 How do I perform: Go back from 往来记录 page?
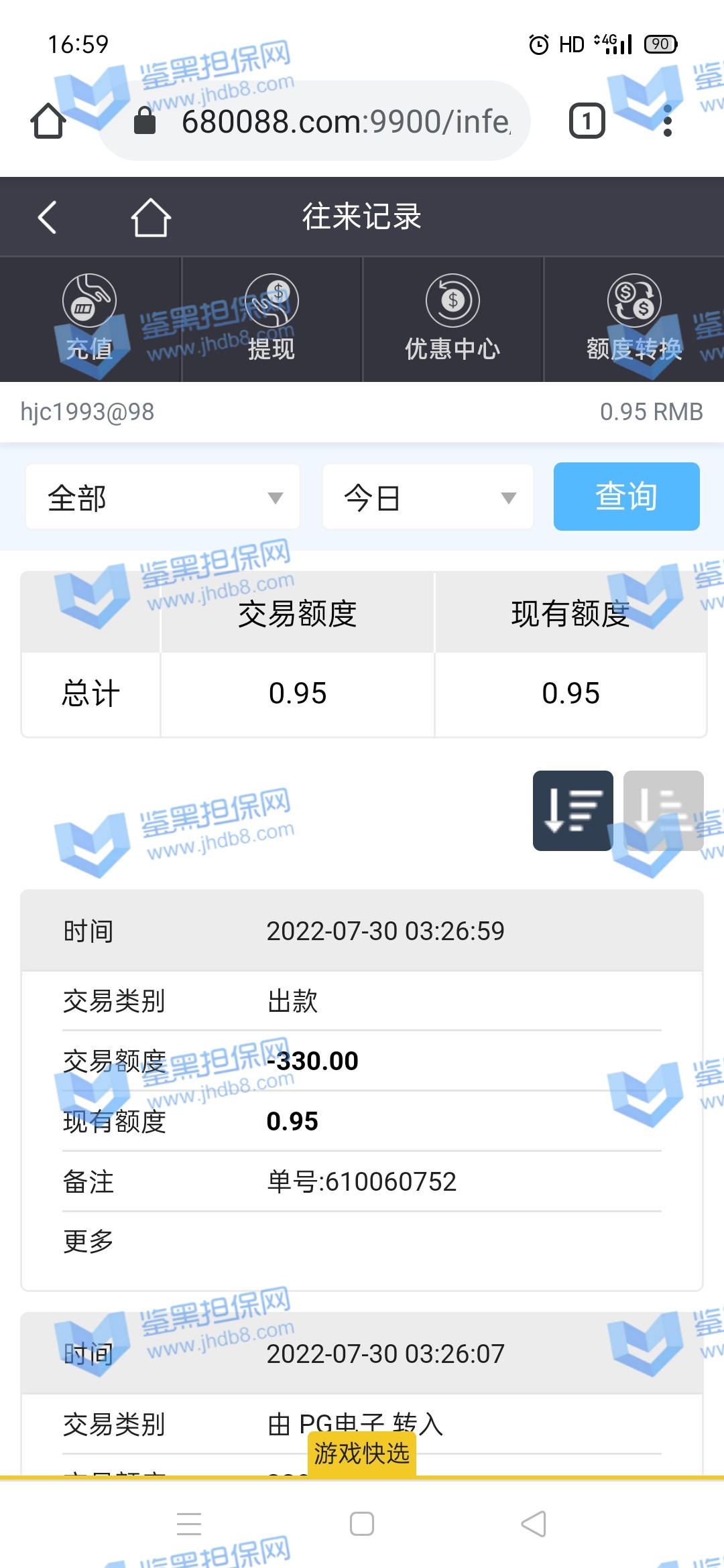pyautogui.click(x=47, y=218)
